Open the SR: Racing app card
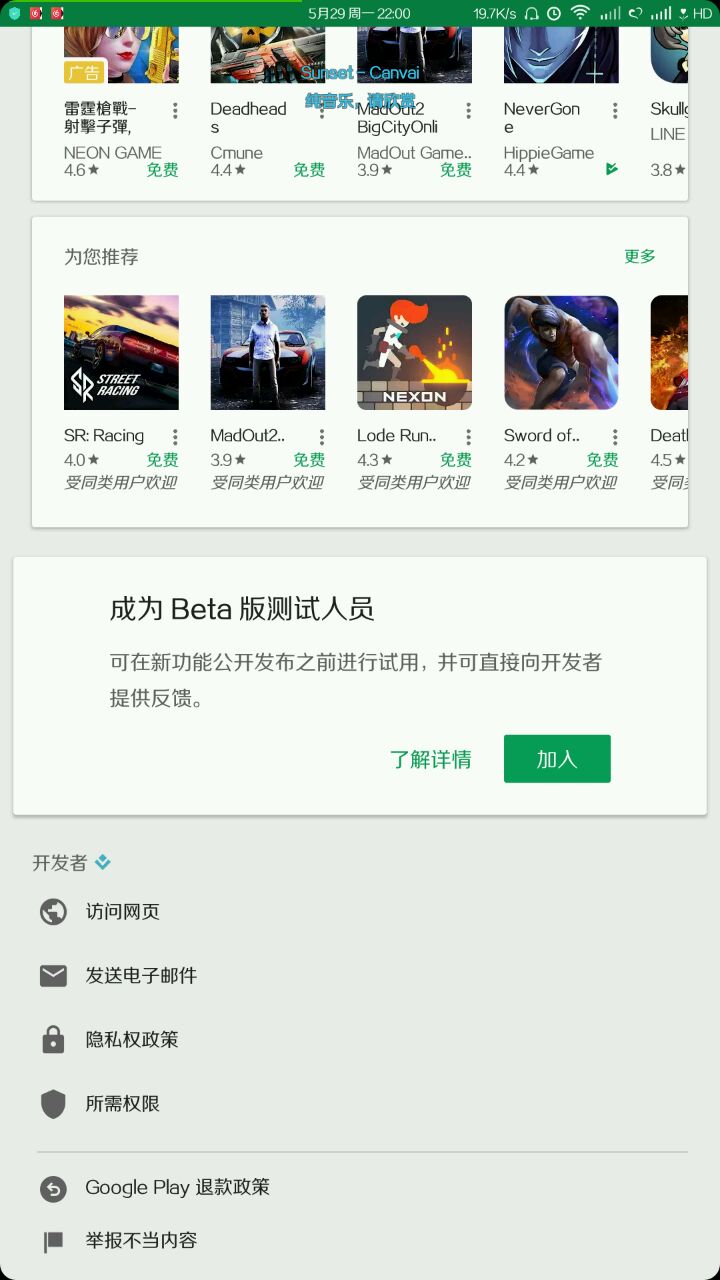This screenshot has height=1280, width=720. [x=121, y=353]
